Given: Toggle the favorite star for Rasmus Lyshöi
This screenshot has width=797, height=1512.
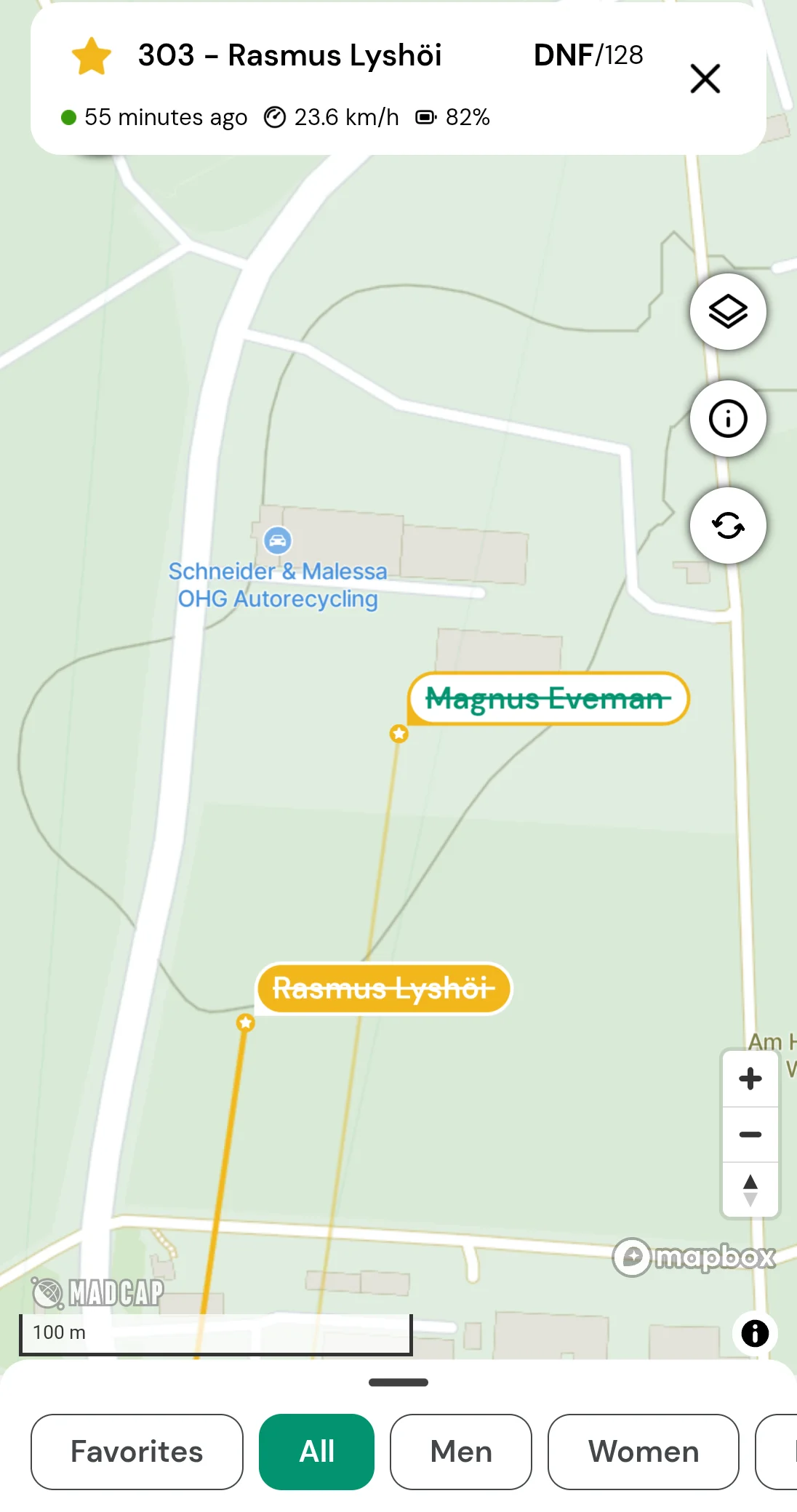Looking at the screenshot, I should pyautogui.click(x=92, y=56).
